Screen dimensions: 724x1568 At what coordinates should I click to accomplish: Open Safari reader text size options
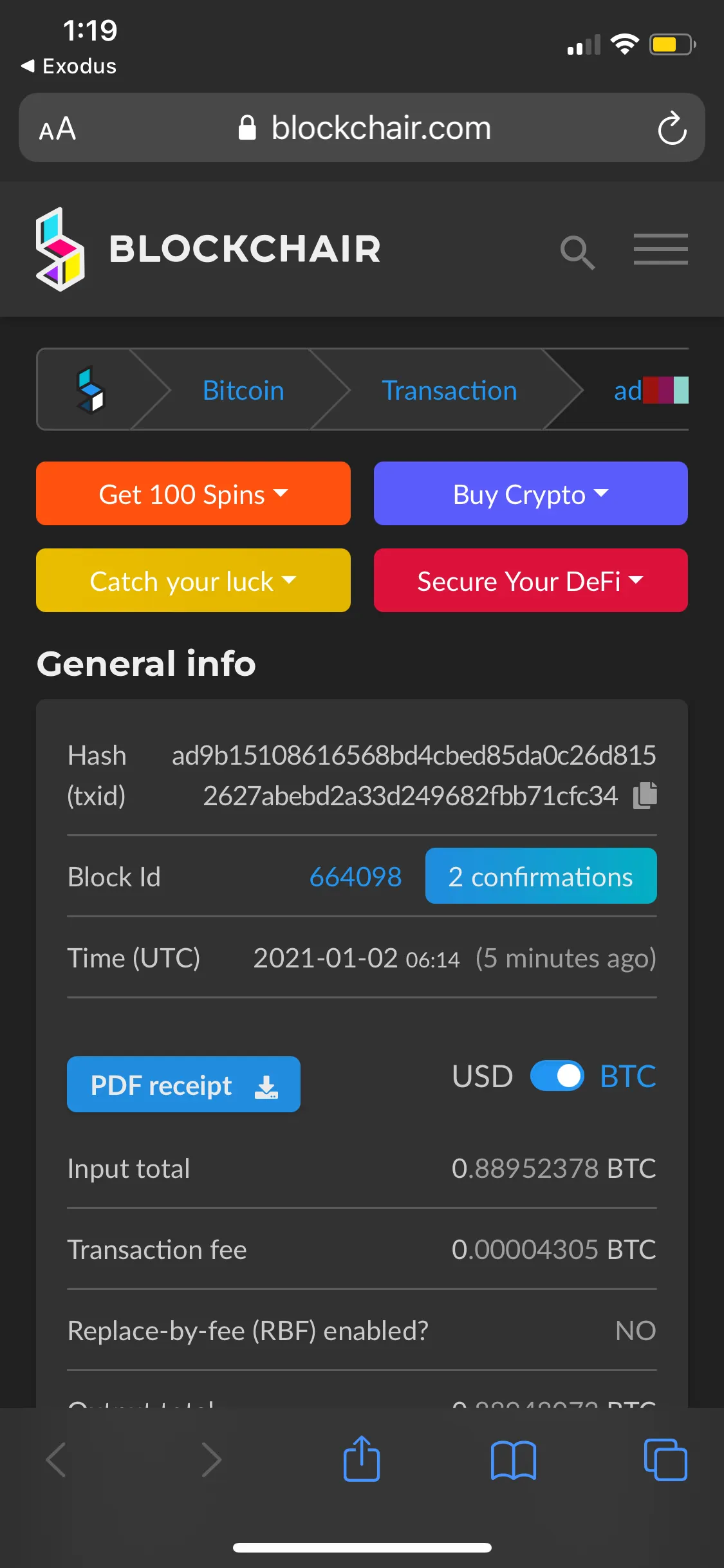click(57, 129)
